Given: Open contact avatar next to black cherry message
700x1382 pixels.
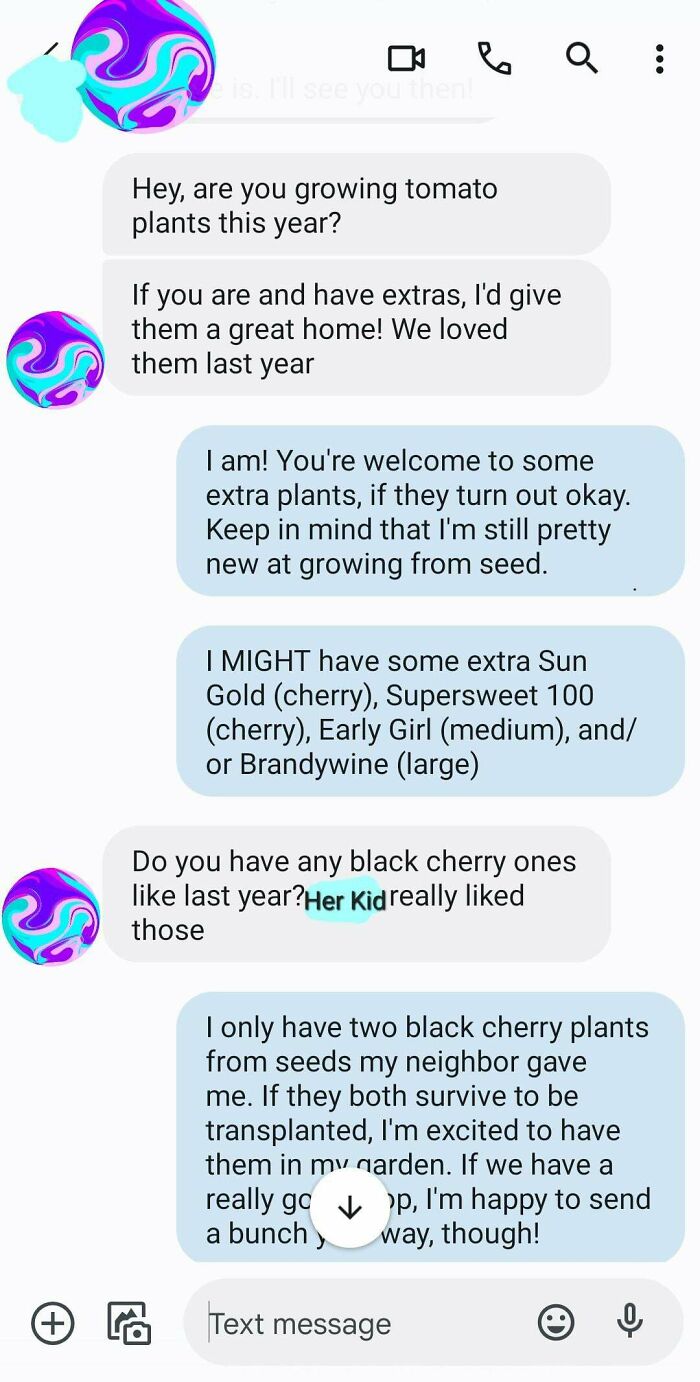Looking at the screenshot, I should tap(52, 916).
